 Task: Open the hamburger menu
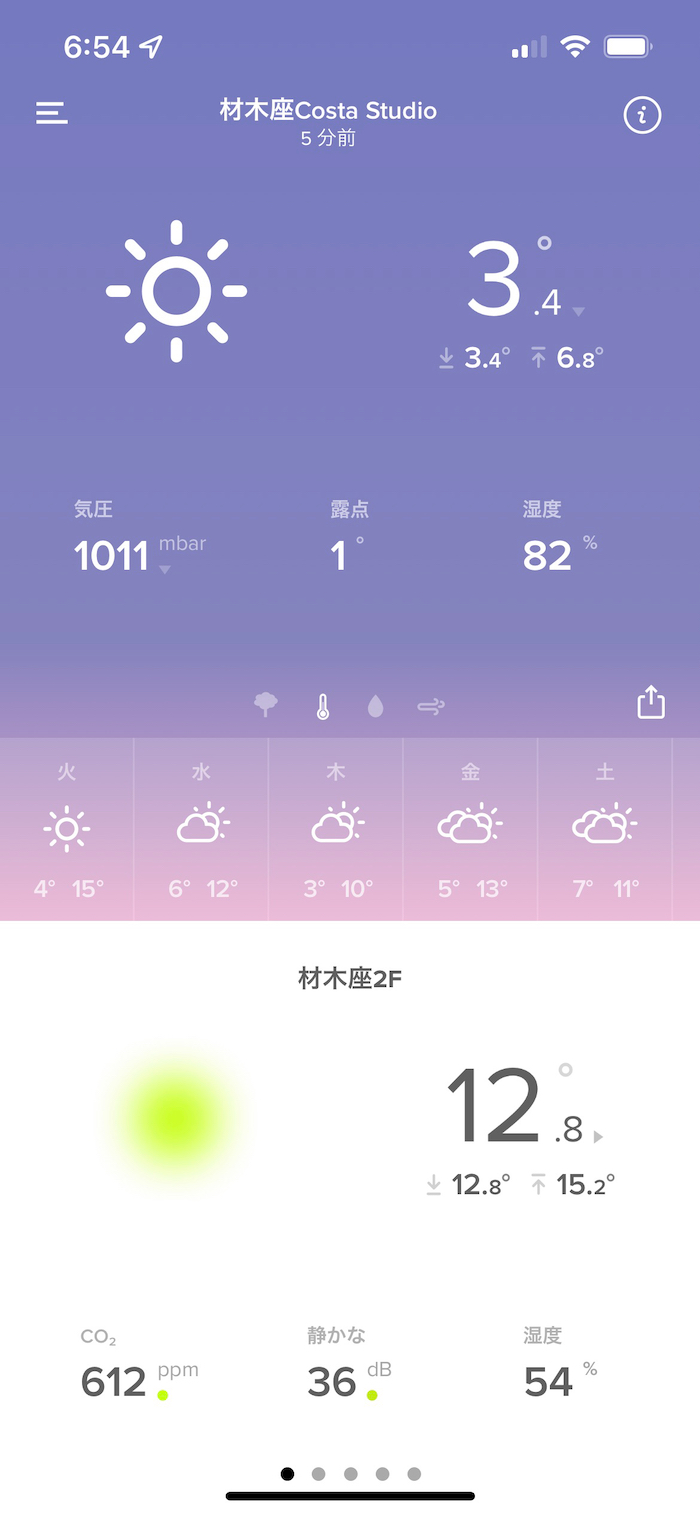(52, 113)
